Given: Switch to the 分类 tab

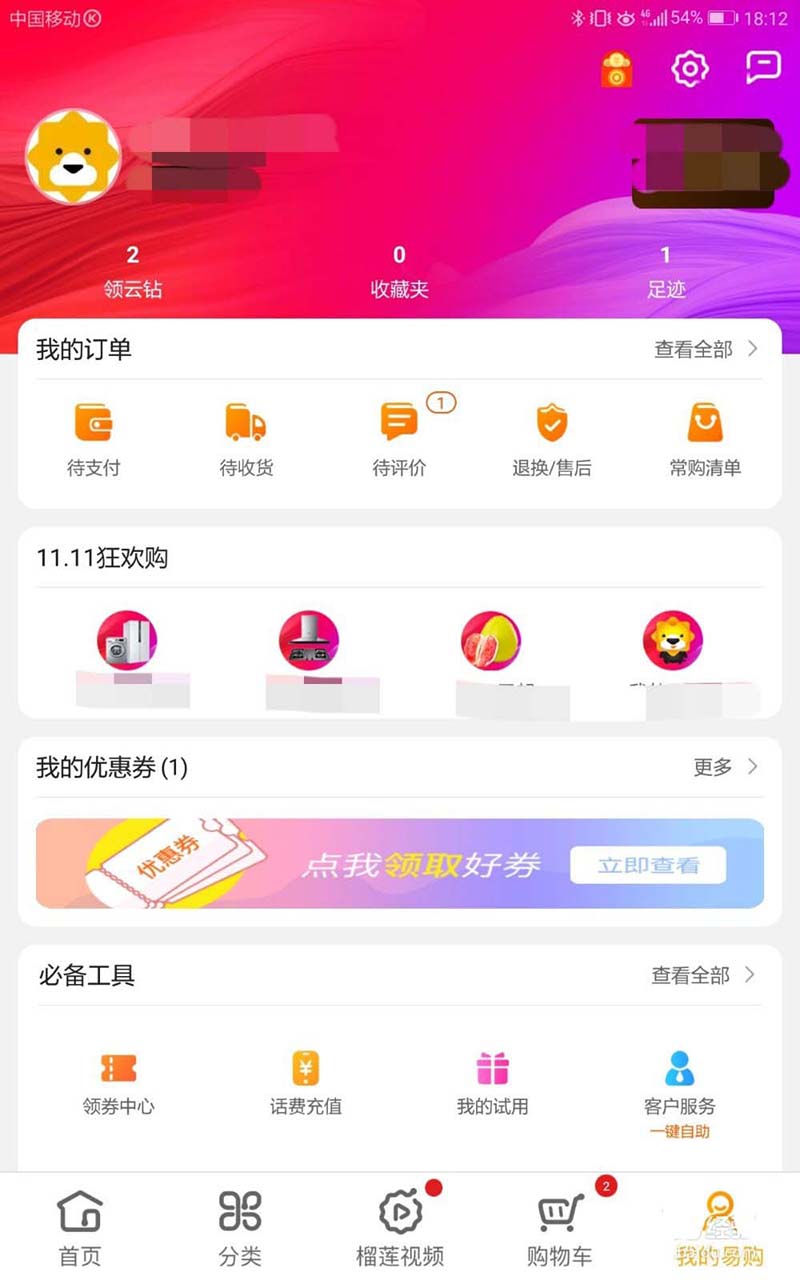Looking at the screenshot, I should click(x=240, y=1227).
